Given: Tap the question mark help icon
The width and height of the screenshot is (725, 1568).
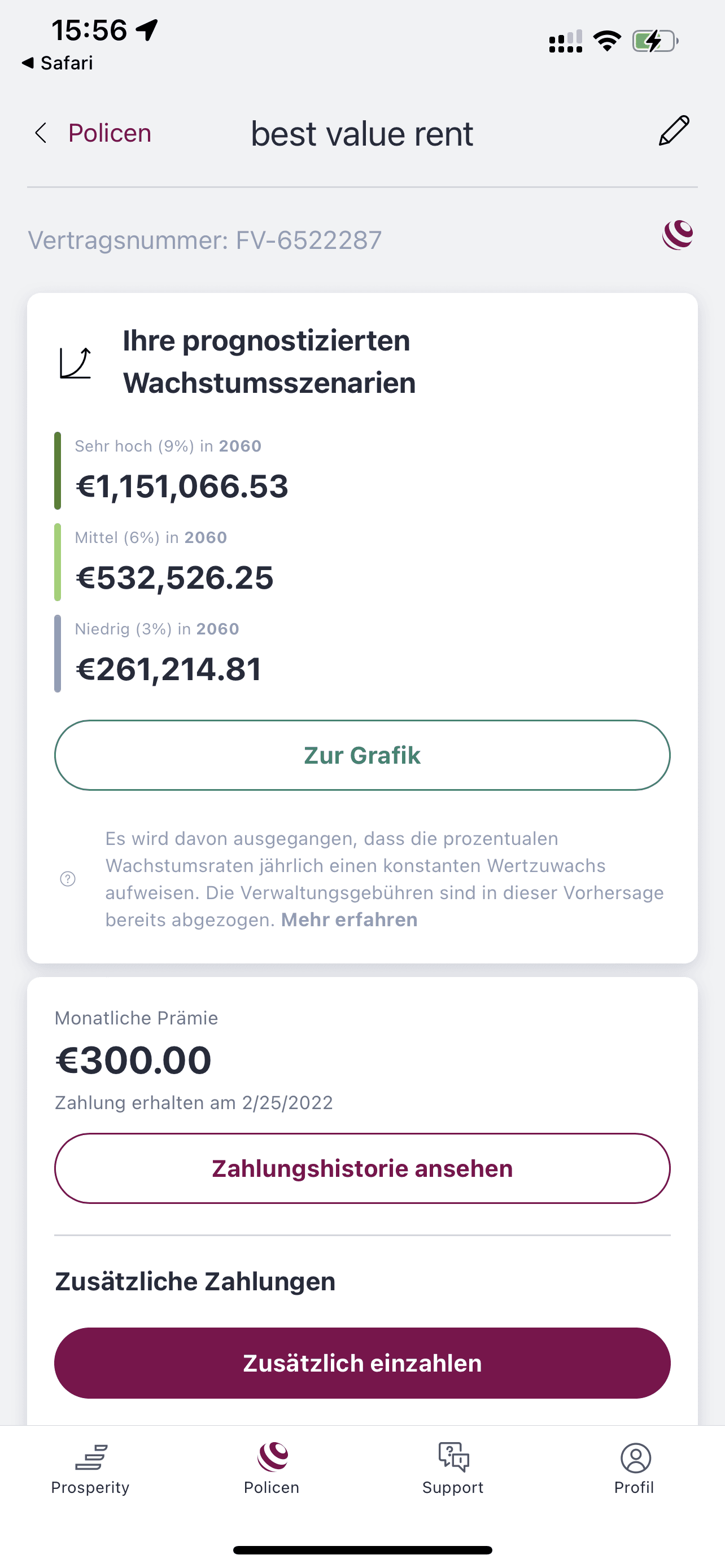Looking at the screenshot, I should (68, 878).
